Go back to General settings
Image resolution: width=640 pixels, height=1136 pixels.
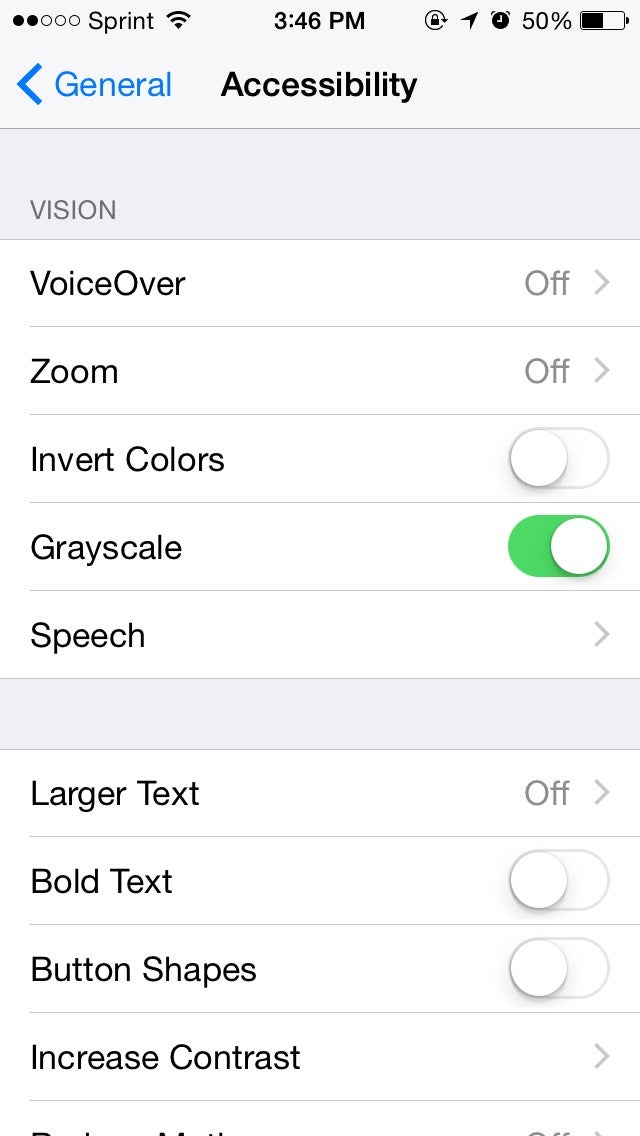click(95, 86)
